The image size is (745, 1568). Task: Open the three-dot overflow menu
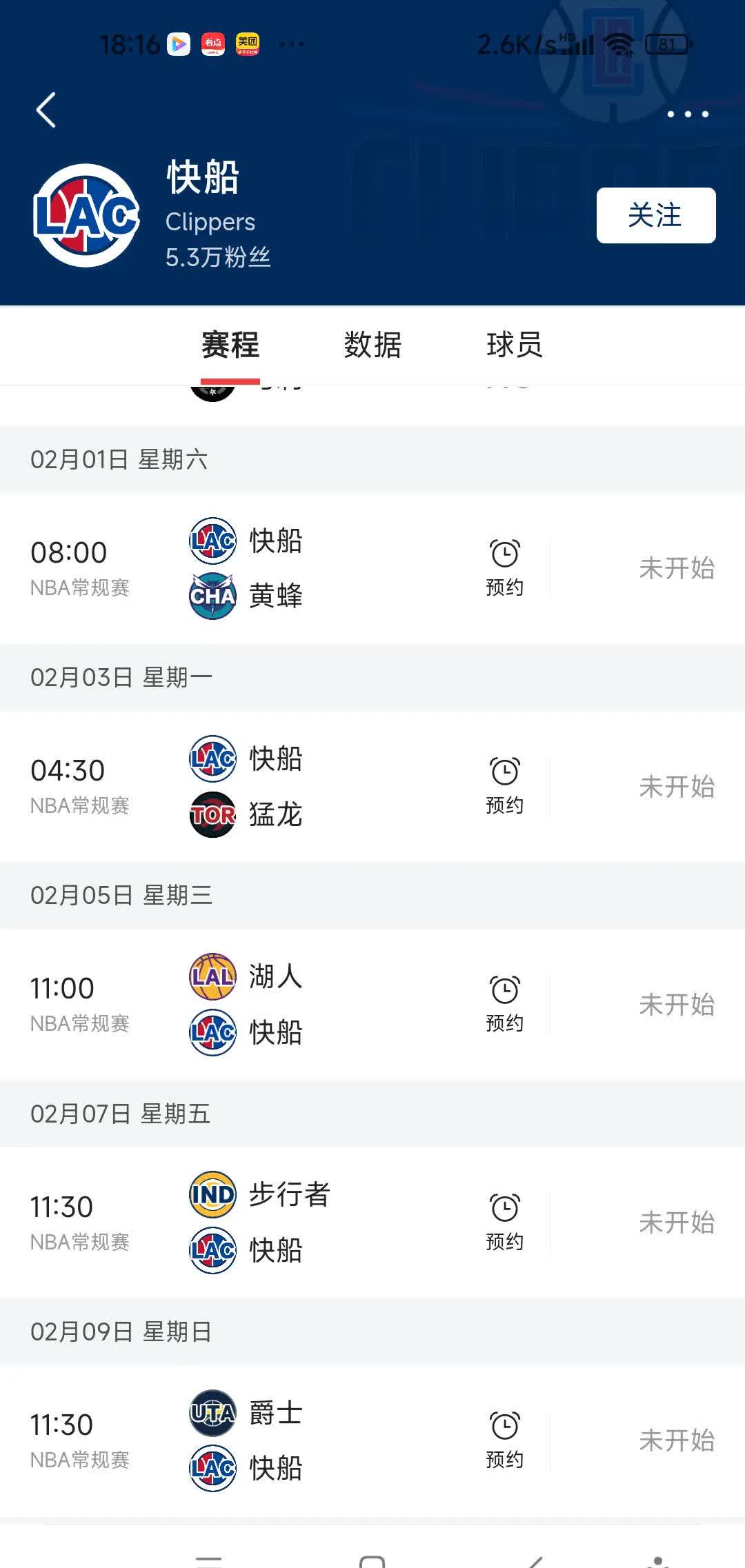tap(687, 114)
